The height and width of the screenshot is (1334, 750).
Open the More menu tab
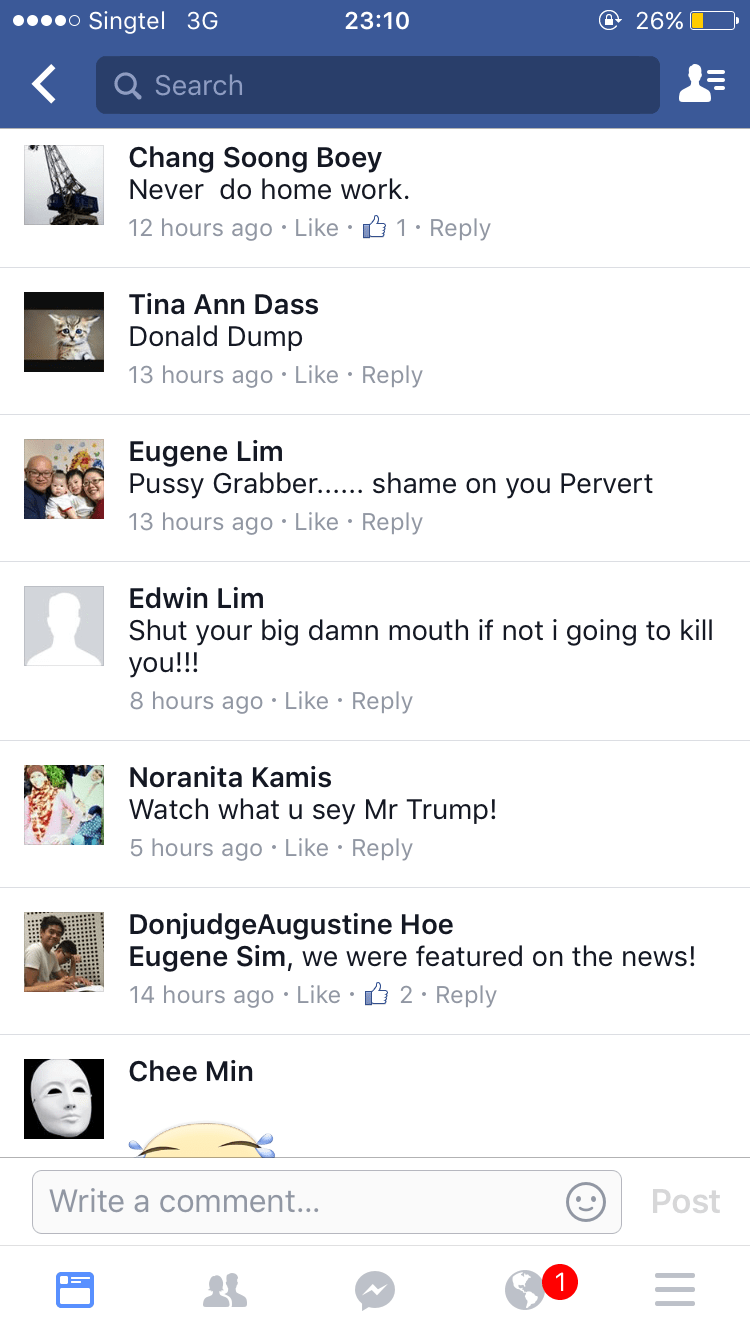[675, 1290]
